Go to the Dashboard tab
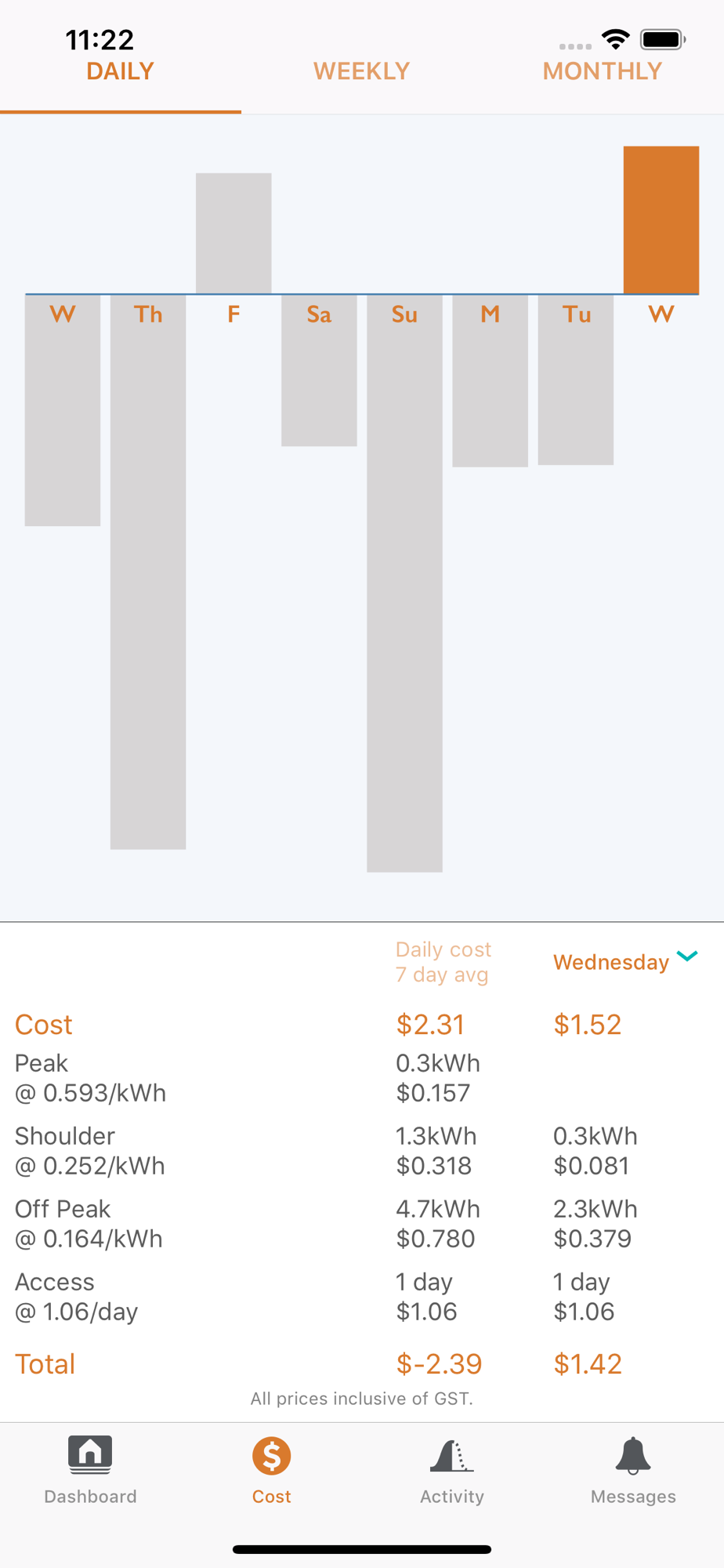Image resolution: width=724 pixels, height=1568 pixels. tap(90, 1469)
